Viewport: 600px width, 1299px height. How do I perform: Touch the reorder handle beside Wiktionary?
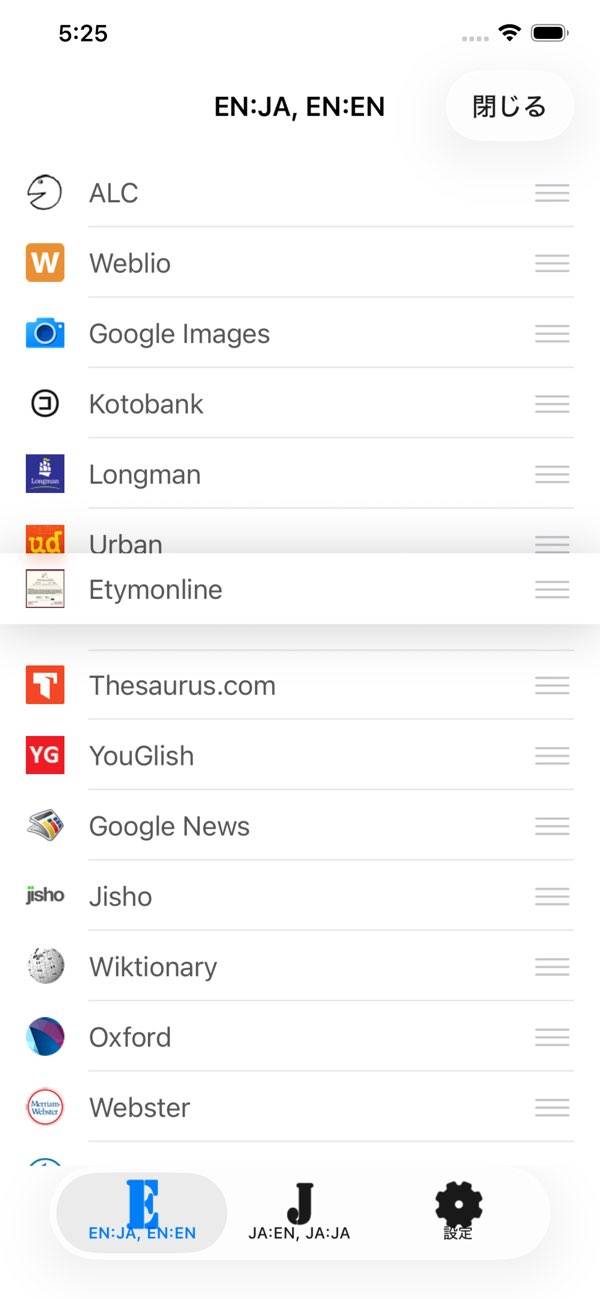click(x=552, y=967)
